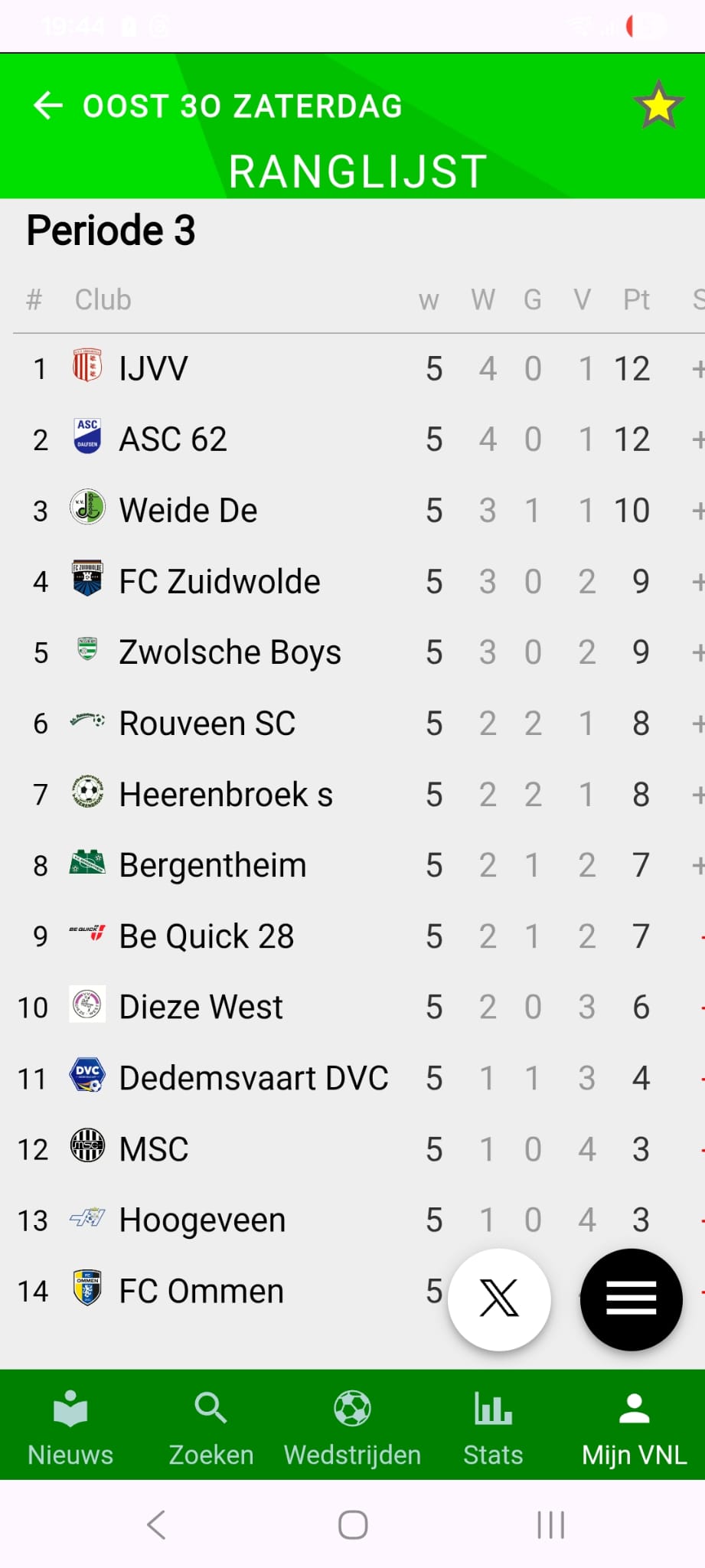
Task: Toggle the favorite star for this competition
Action: [658, 105]
